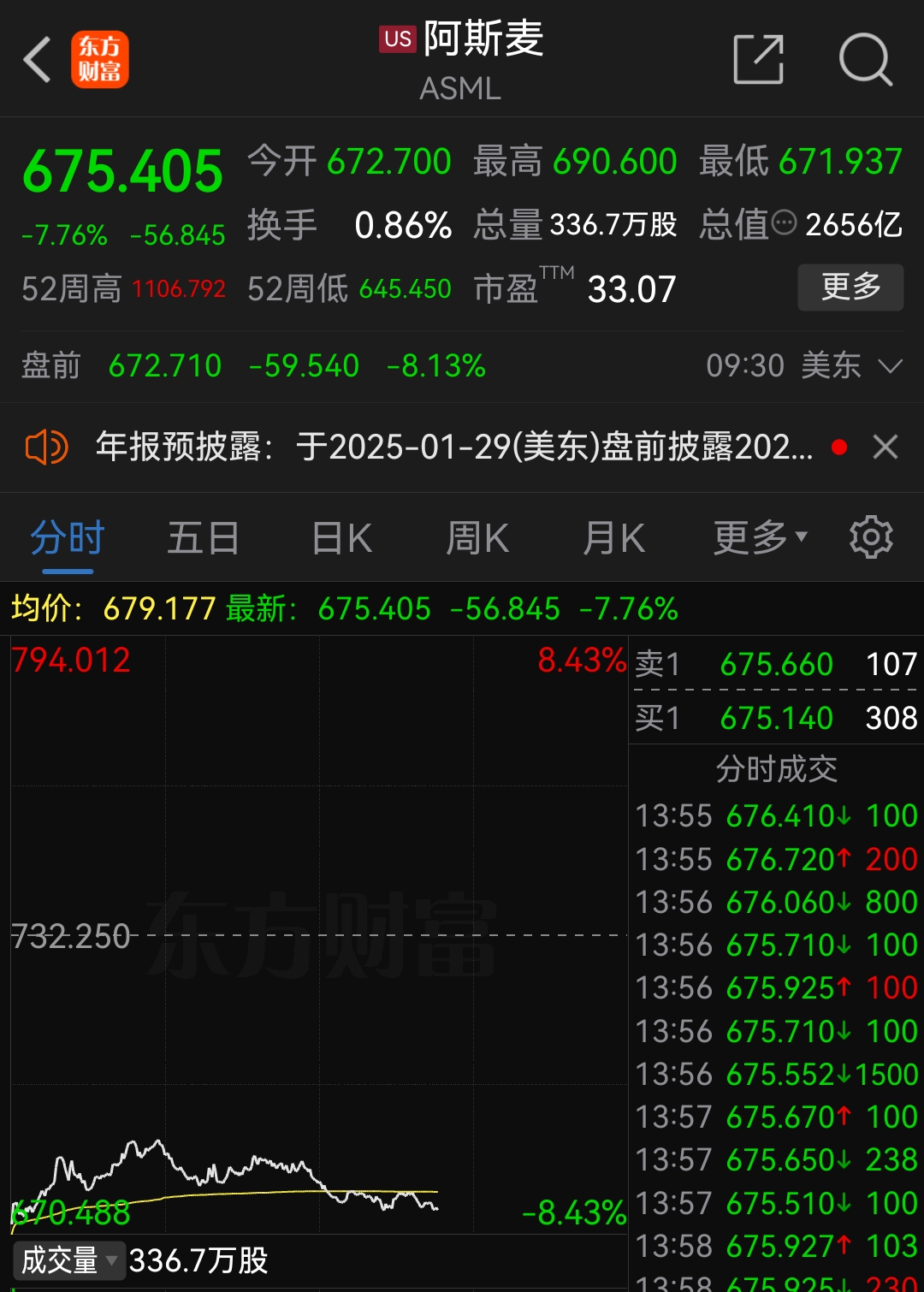Open the search magnifier icon
This screenshot has height=1292, width=924.
pyautogui.click(x=865, y=60)
